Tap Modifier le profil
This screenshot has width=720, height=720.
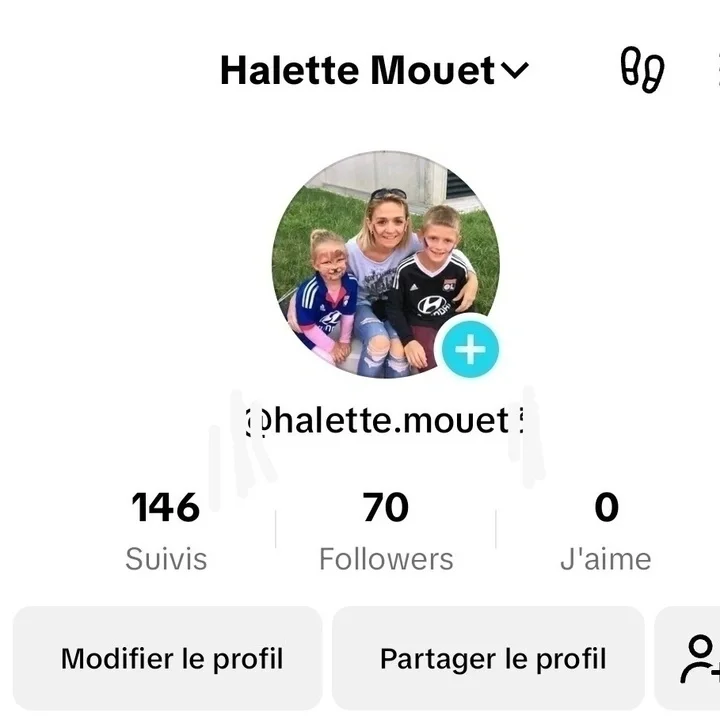pos(171,658)
